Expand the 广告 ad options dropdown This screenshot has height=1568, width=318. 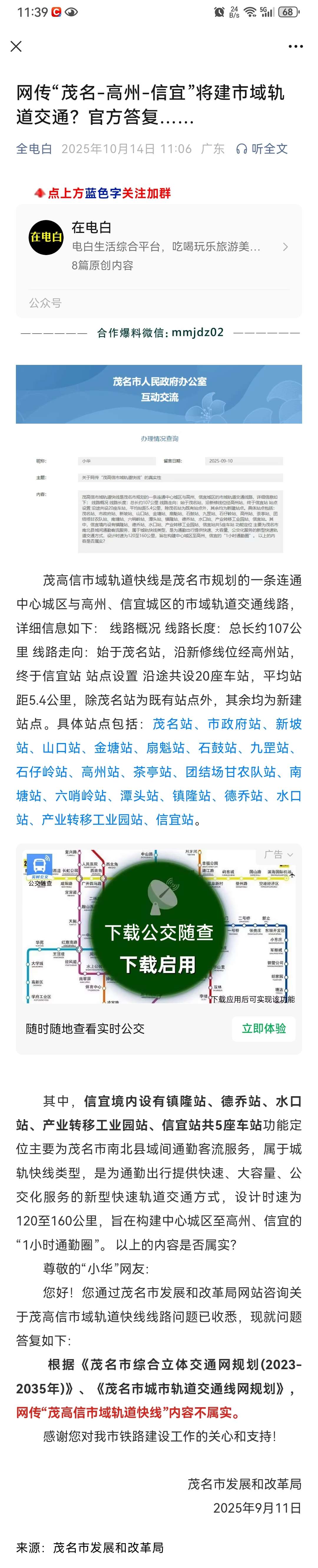tap(279, 855)
